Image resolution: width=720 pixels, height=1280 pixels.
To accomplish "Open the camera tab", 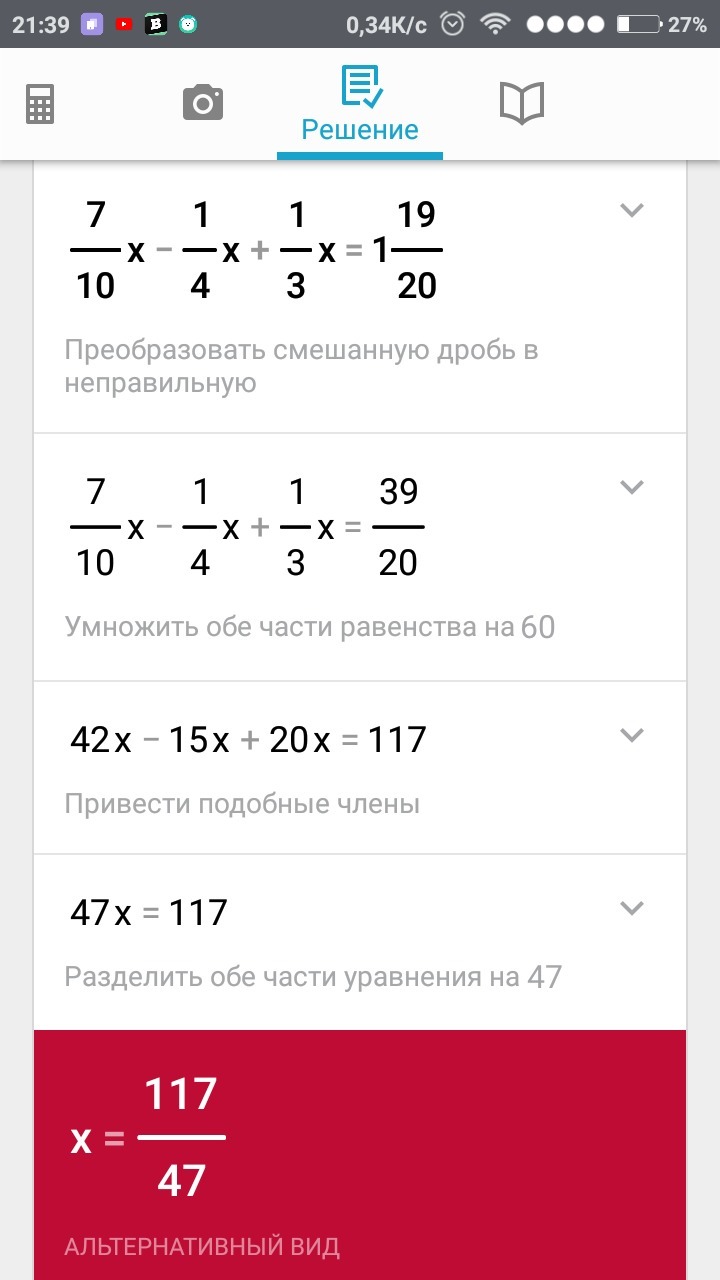I will (x=203, y=103).
